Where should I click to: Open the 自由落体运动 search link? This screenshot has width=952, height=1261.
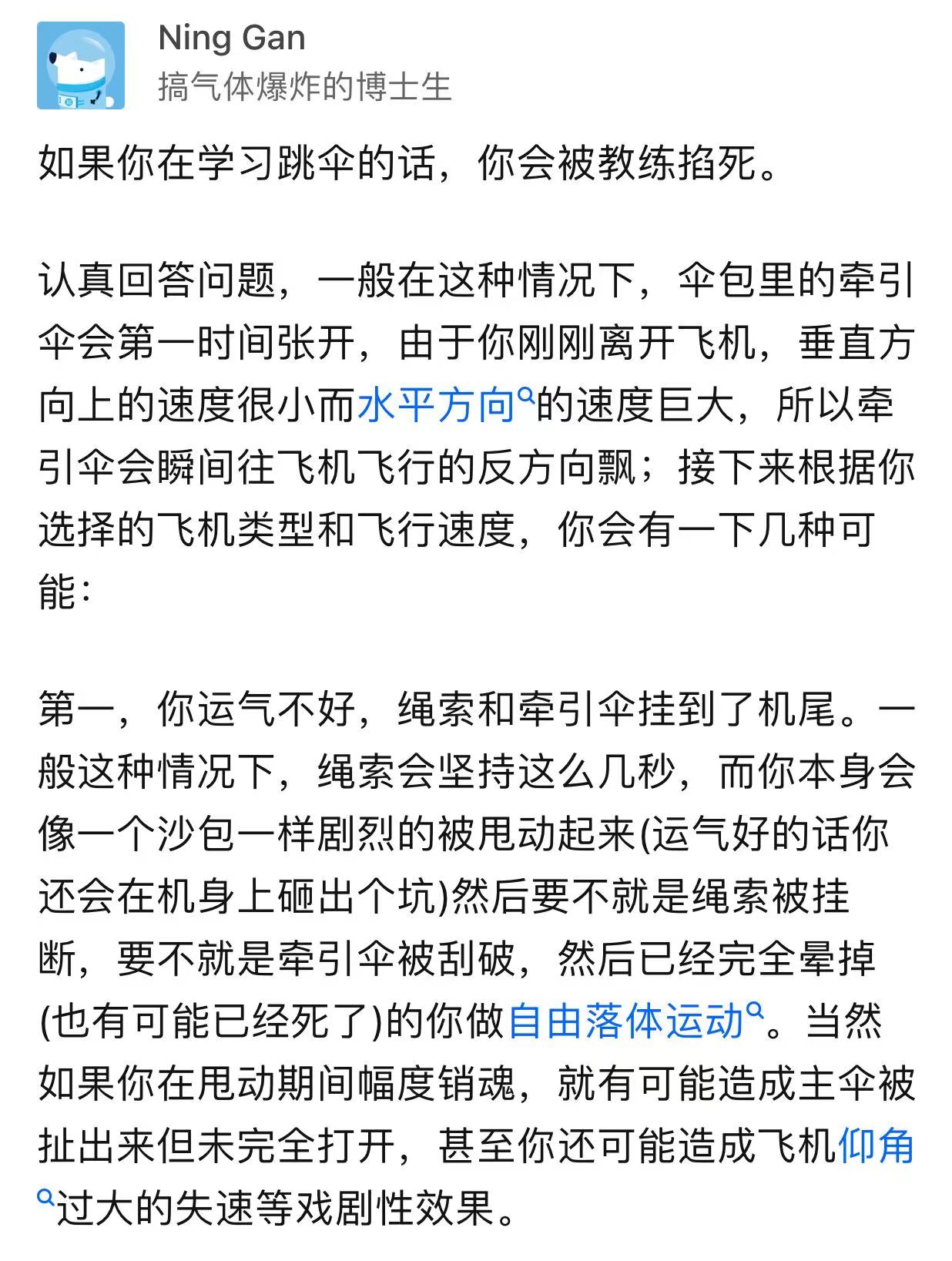click(x=626, y=1022)
